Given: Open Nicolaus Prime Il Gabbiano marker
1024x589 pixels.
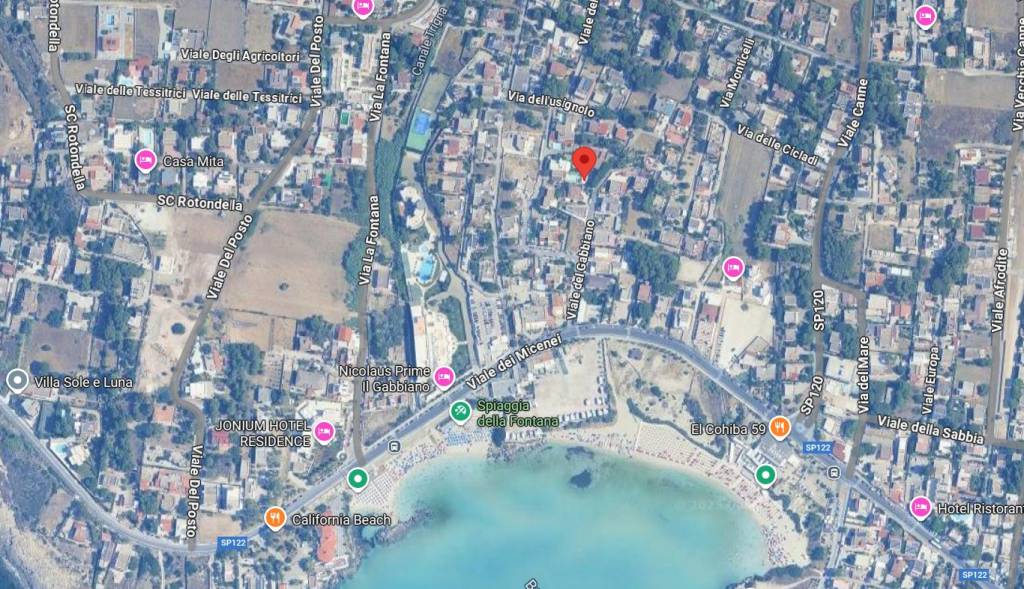Looking at the screenshot, I should [444, 378].
